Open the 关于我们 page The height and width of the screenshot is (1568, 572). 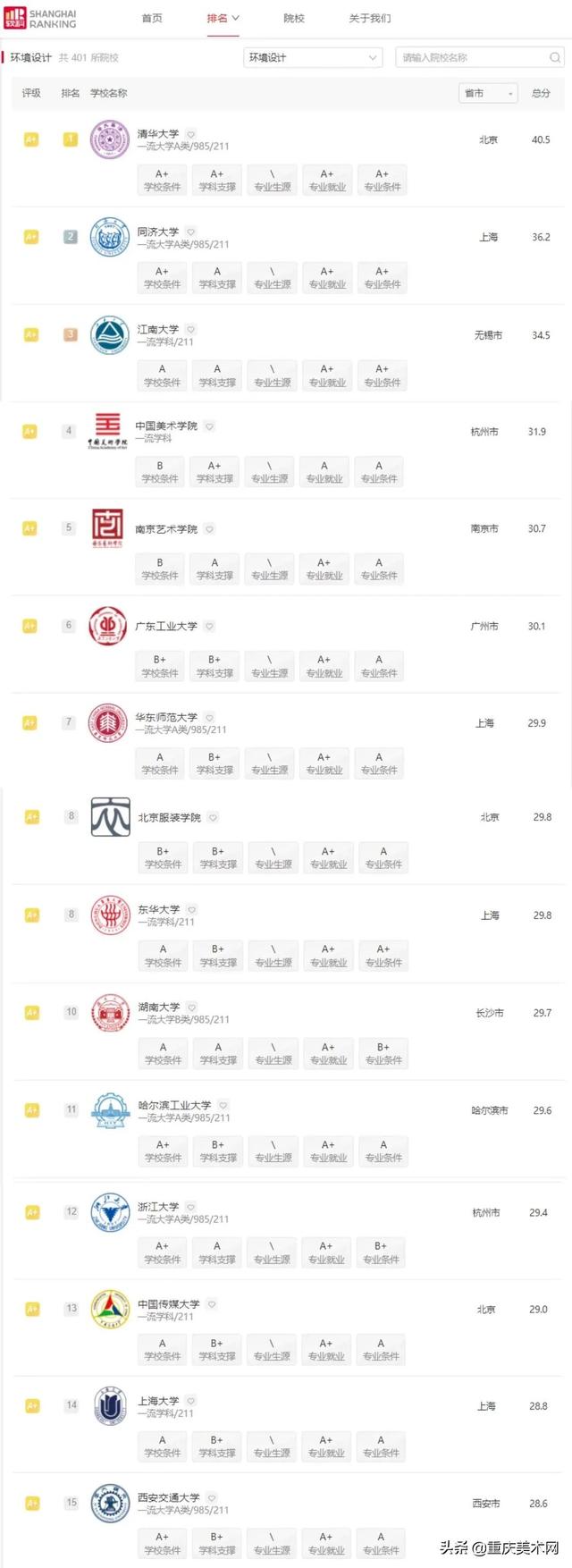[x=369, y=18]
